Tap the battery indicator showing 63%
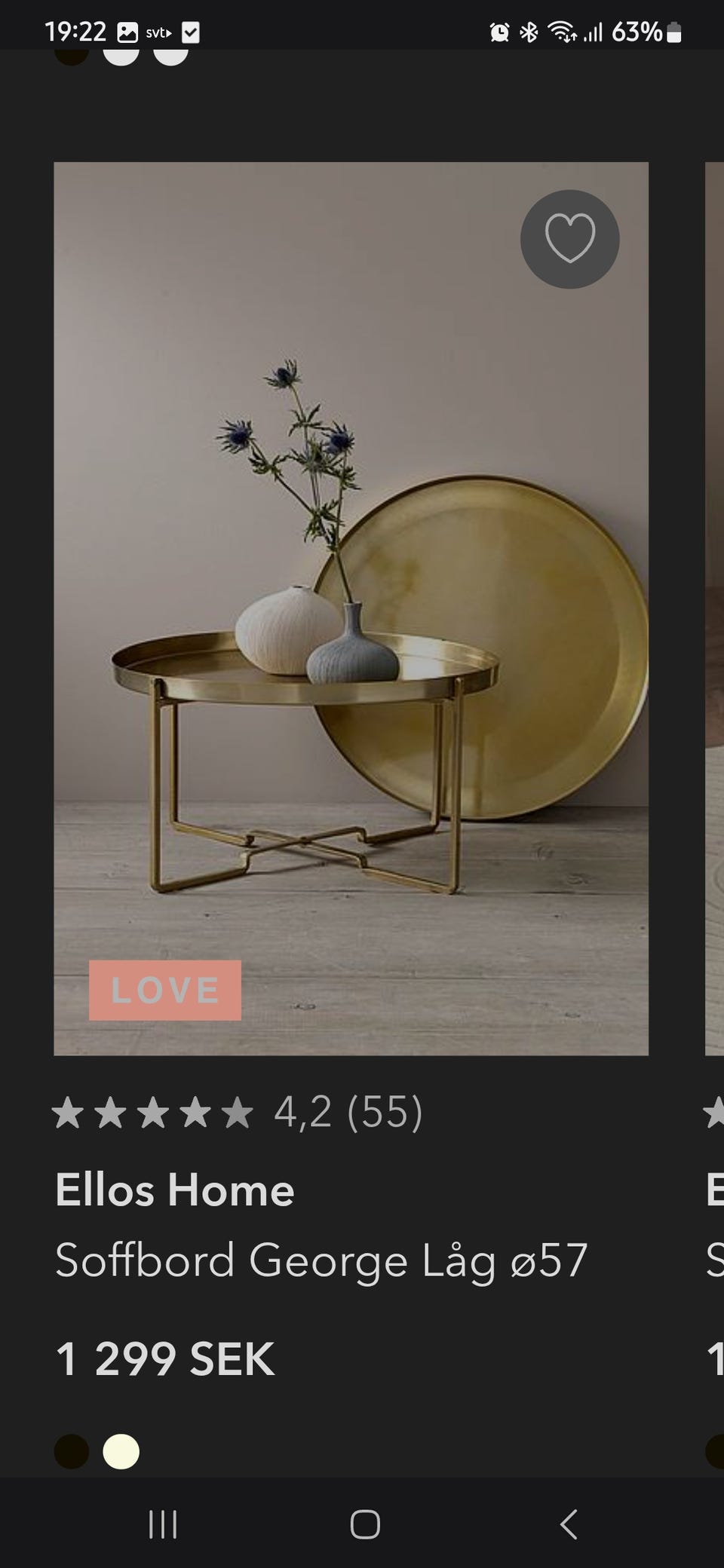Image resolution: width=724 pixels, height=1568 pixels. point(645,32)
